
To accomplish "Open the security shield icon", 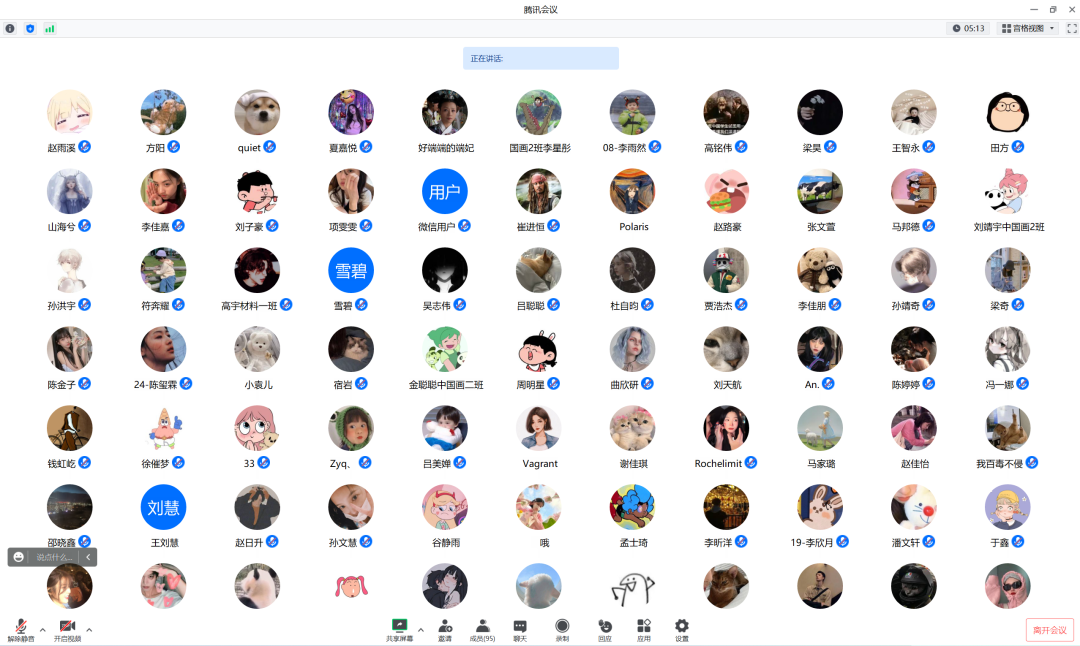I will [30, 28].
